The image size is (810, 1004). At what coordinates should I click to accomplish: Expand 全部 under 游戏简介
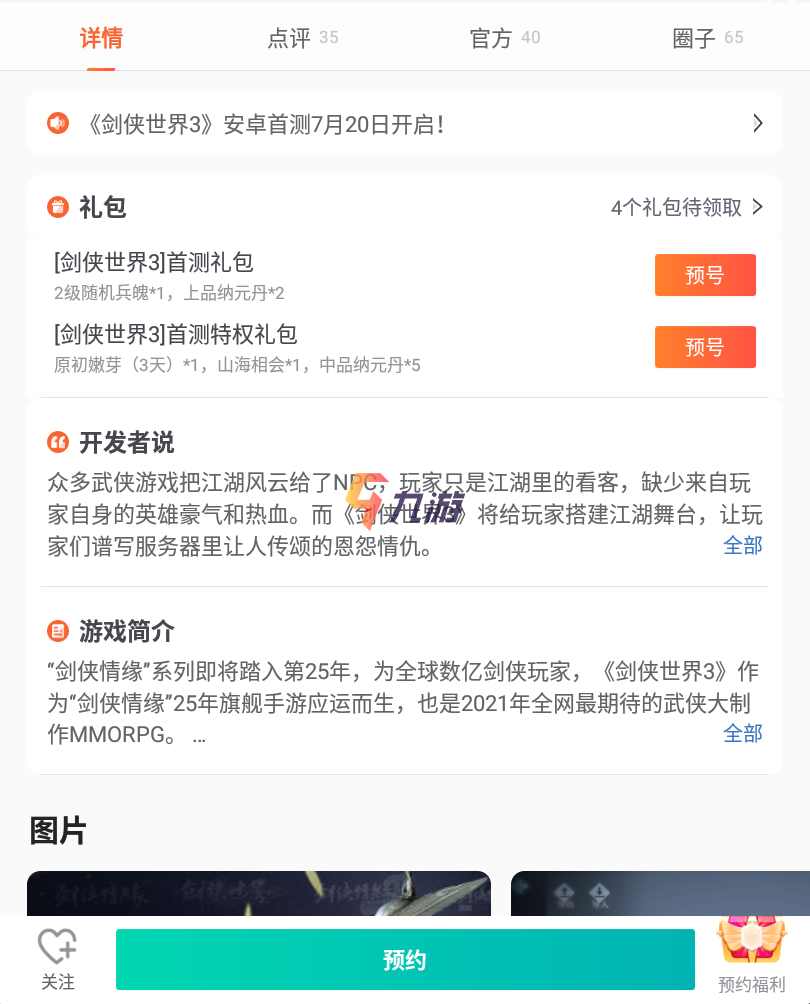(x=743, y=733)
